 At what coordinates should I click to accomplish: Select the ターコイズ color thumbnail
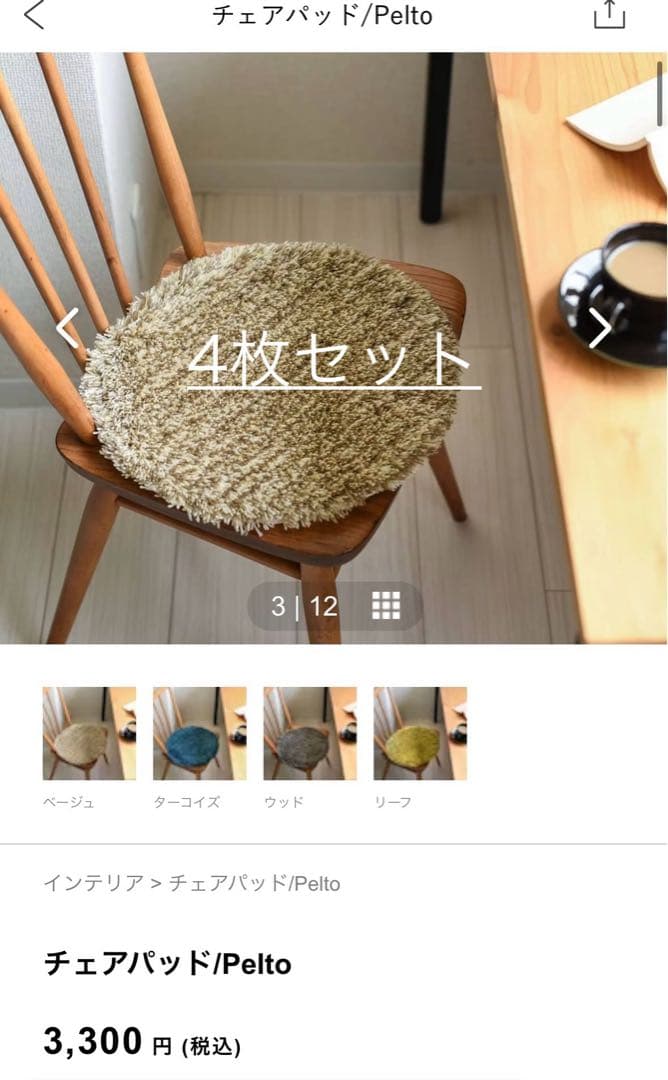(x=199, y=733)
